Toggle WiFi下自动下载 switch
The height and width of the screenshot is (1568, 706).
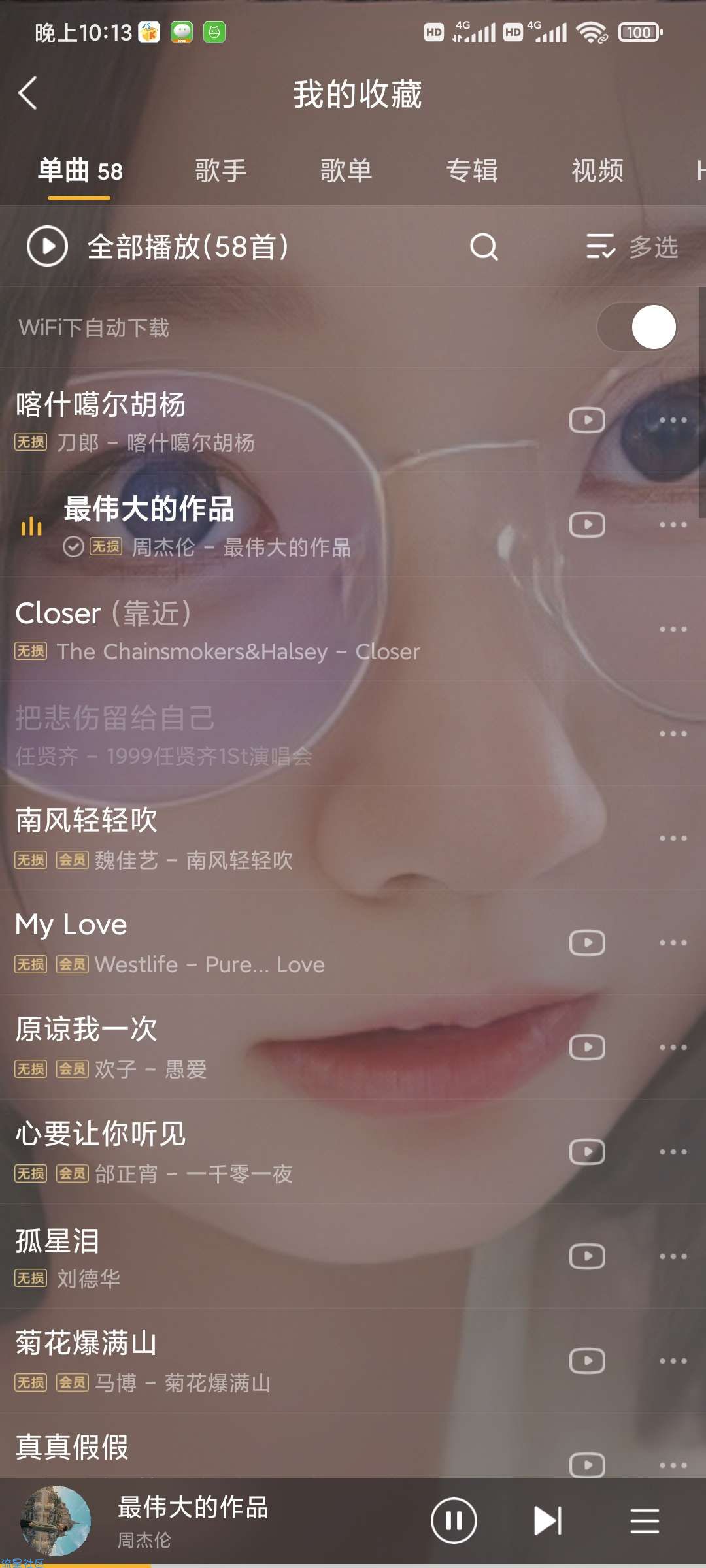(637, 327)
